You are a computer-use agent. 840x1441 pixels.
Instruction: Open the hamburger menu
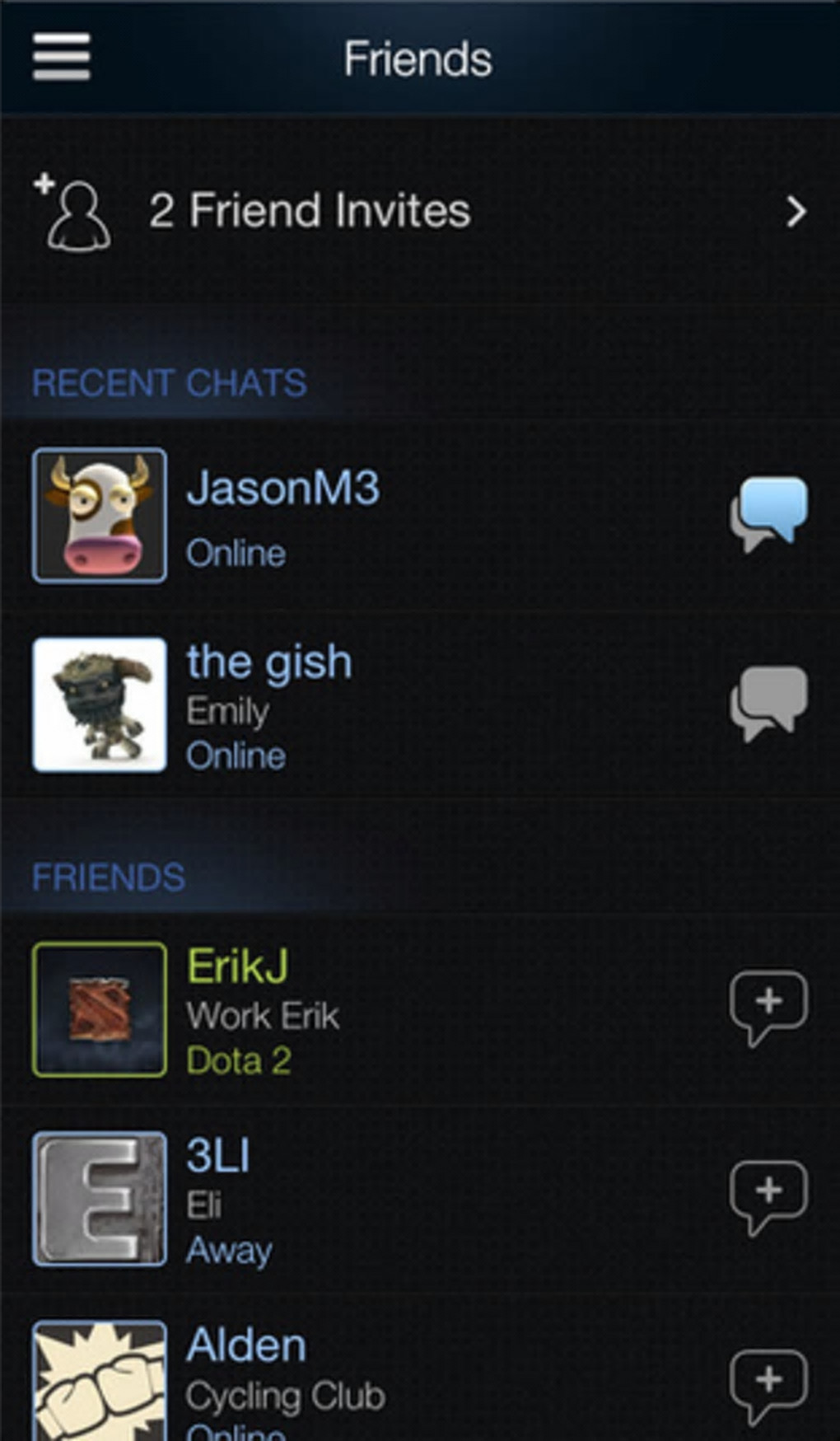click(61, 57)
